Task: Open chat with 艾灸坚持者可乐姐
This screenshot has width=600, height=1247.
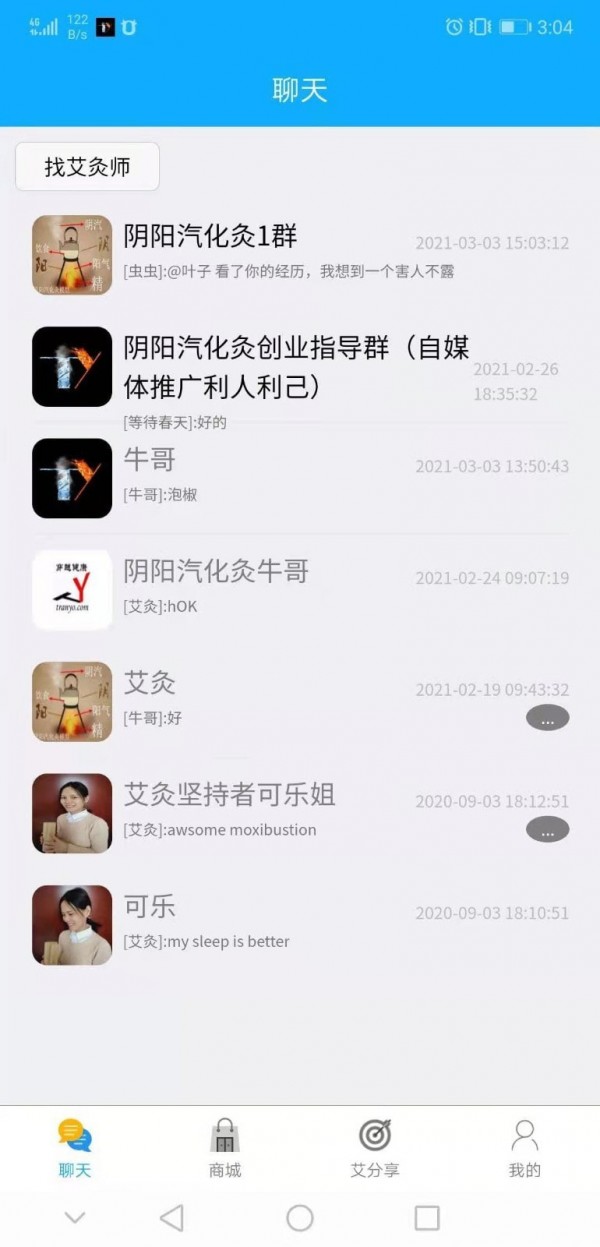Action: click(x=300, y=812)
